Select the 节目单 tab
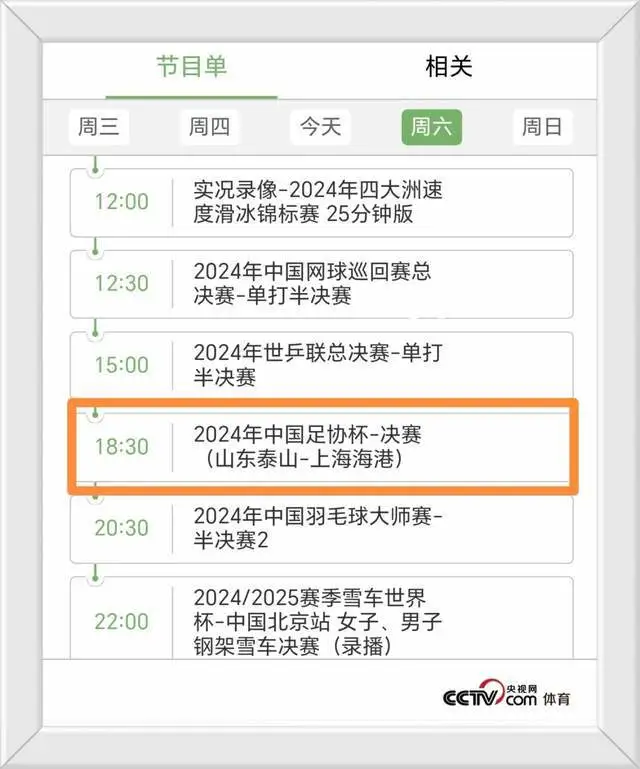 (x=191, y=67)
